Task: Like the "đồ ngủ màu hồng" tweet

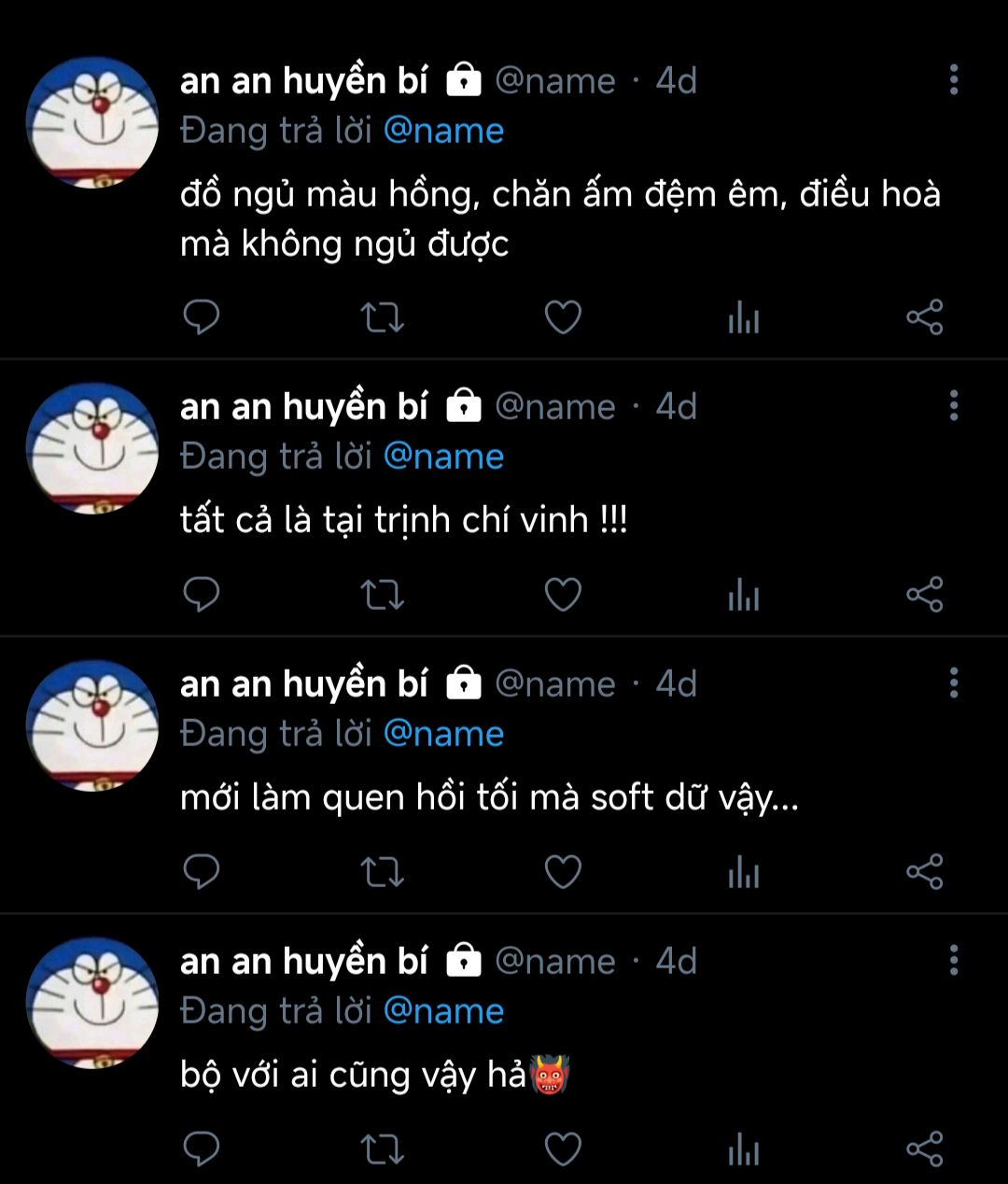Action: coord(563,317)
